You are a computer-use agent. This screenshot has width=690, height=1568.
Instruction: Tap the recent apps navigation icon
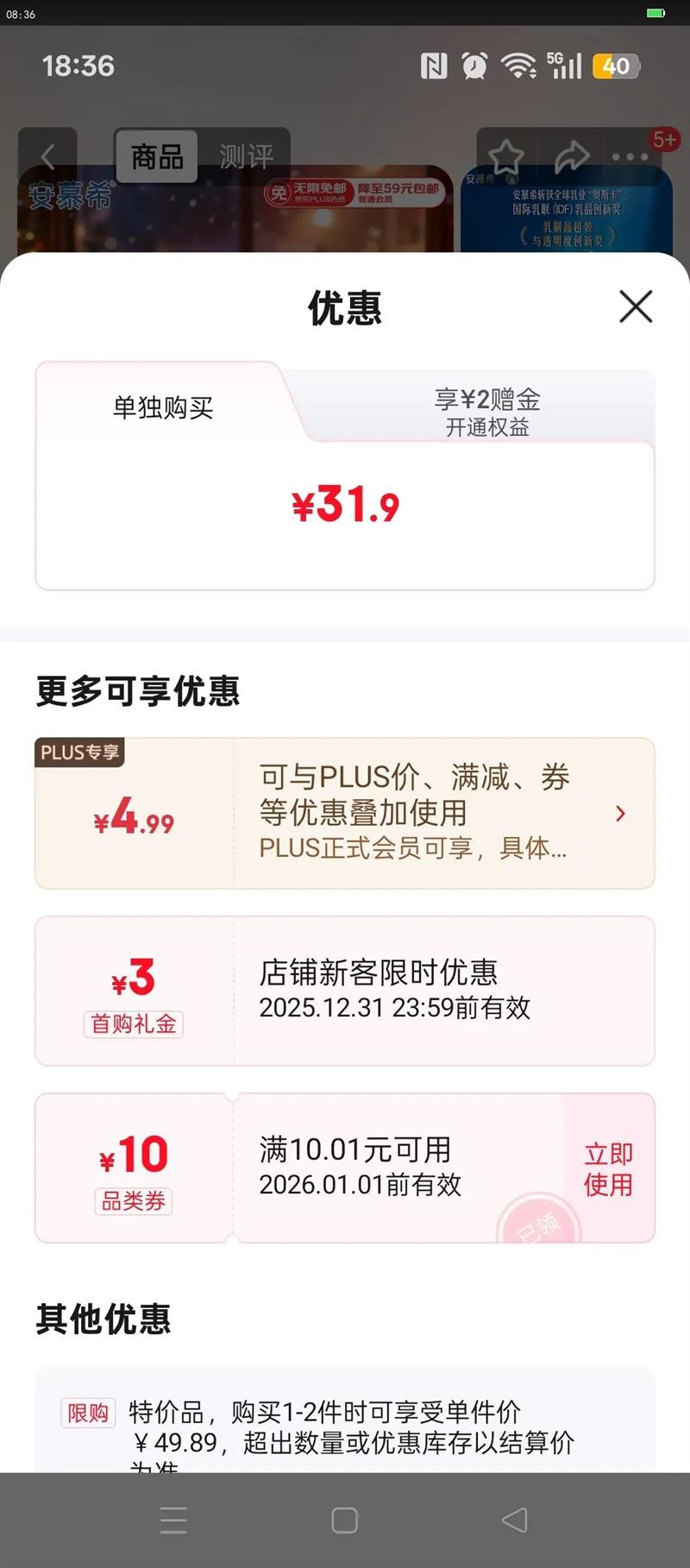(x=174, y=1521)
